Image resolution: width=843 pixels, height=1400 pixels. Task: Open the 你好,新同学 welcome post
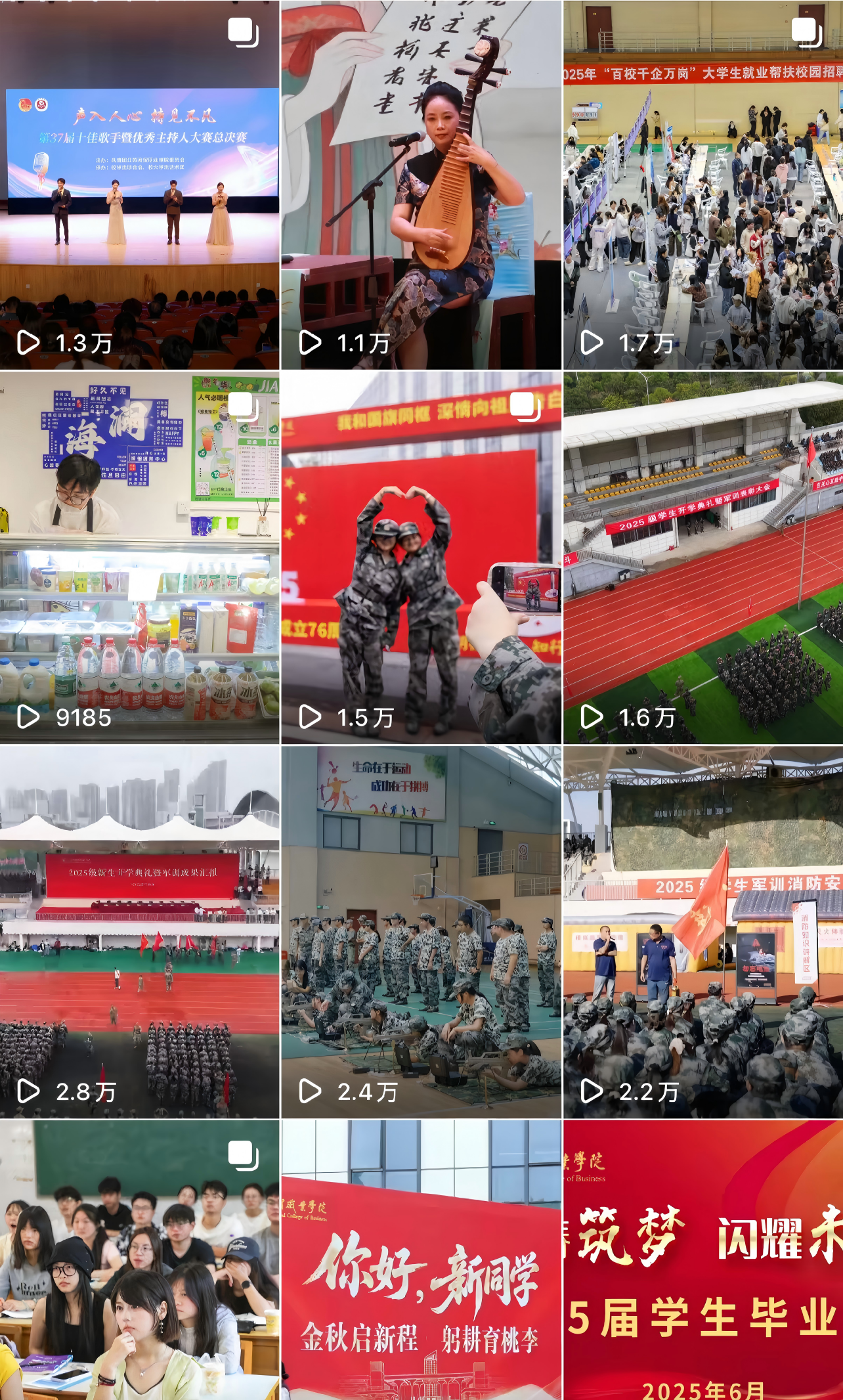pyautogui.click(x=421, y=1260)
